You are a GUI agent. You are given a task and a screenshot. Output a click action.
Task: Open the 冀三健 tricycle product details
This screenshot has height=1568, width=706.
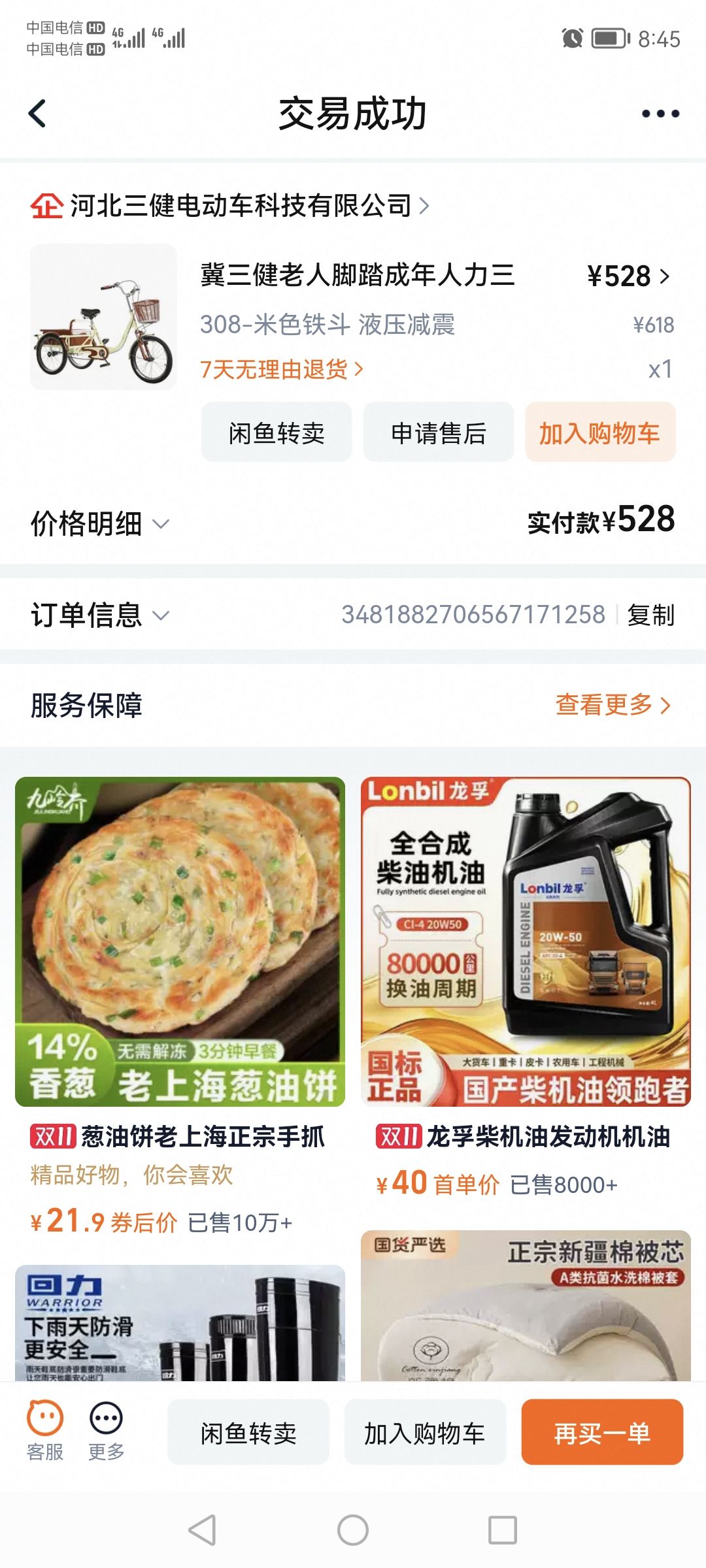pyautogui.click(x=357, y=275)
